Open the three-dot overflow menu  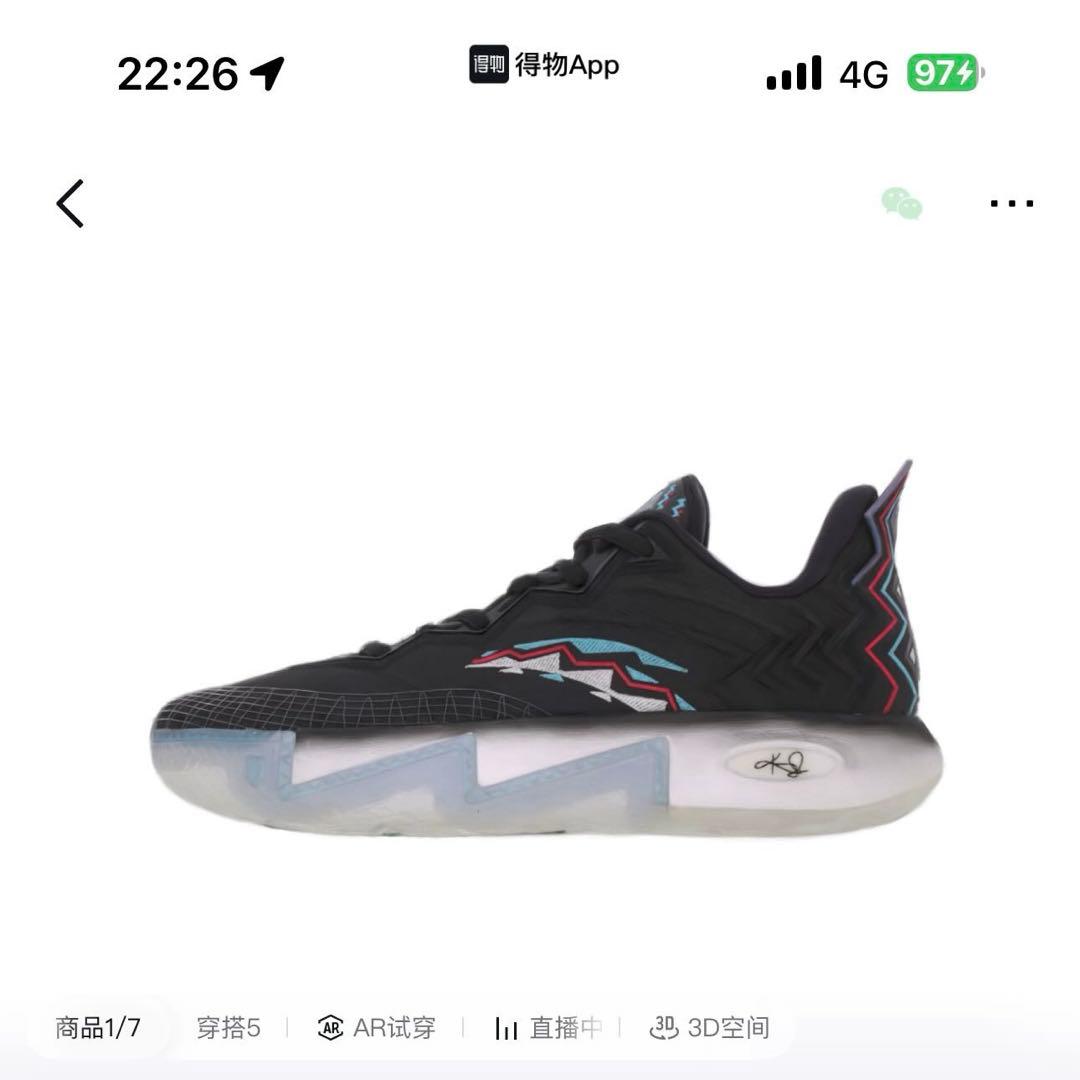click(1011, 203)
